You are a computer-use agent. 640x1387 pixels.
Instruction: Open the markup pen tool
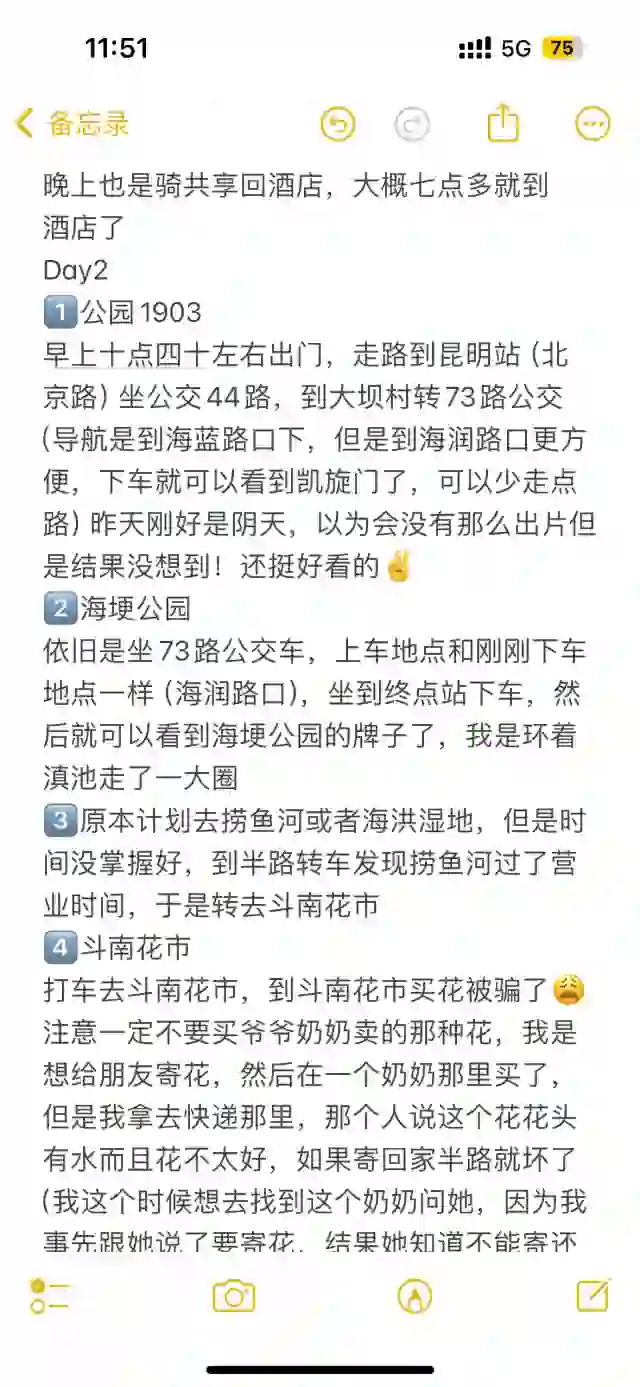pyautogui.click(x=414, y=1296)
